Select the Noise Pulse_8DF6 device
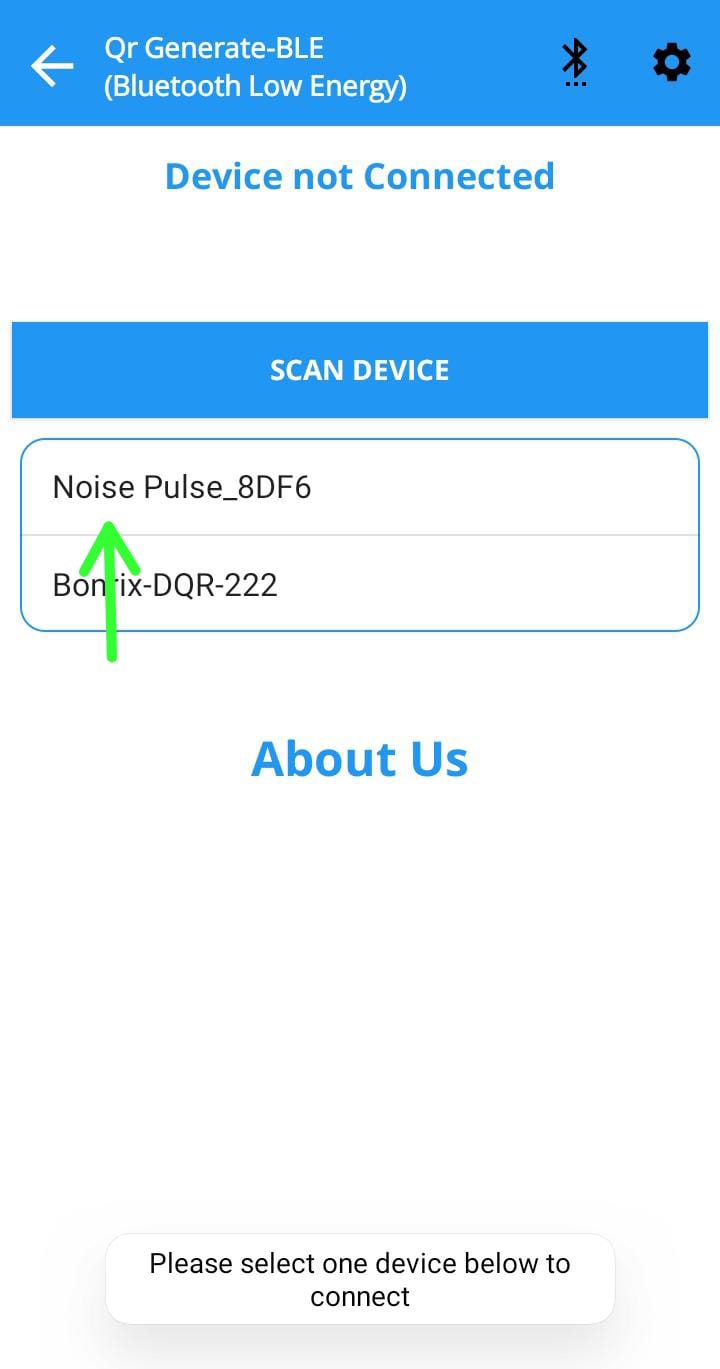 (x=360, y=487)
